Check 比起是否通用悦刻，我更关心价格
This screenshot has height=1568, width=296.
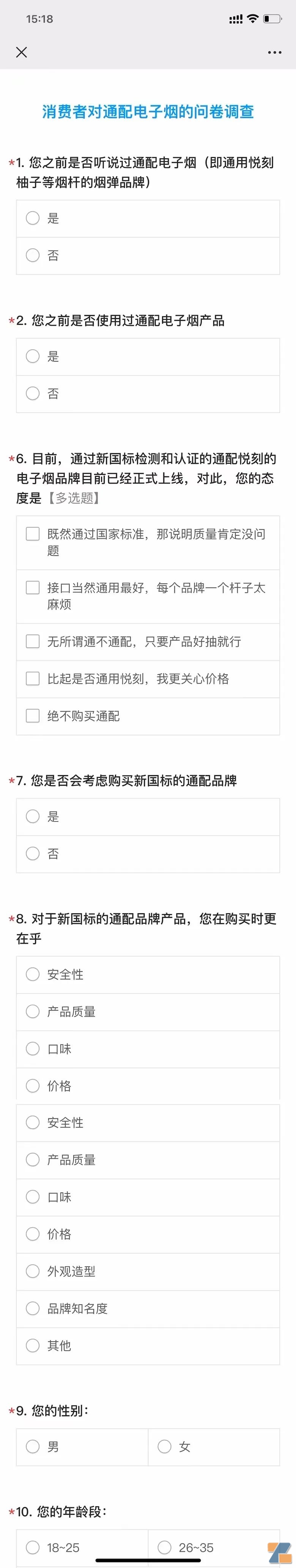tap(33, 678)
